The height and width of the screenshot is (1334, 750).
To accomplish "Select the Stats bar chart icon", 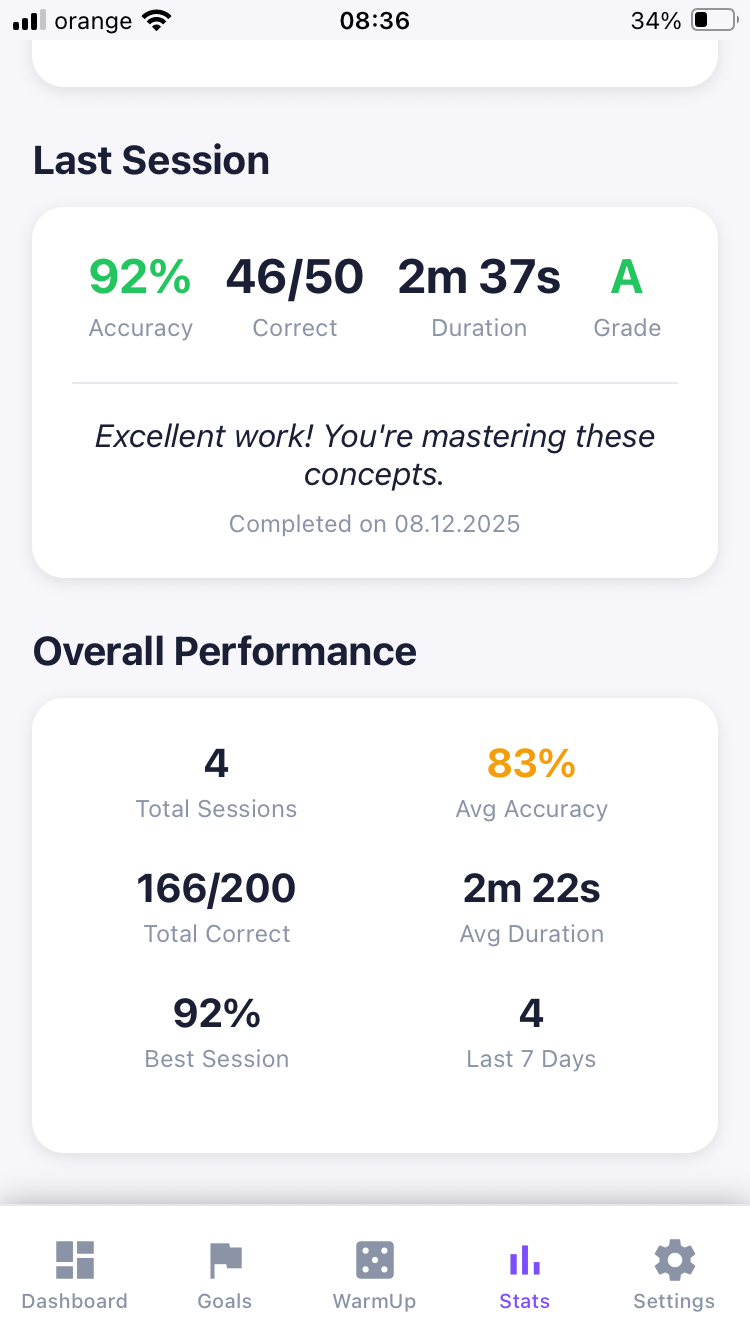I will tap(524, 1259).
